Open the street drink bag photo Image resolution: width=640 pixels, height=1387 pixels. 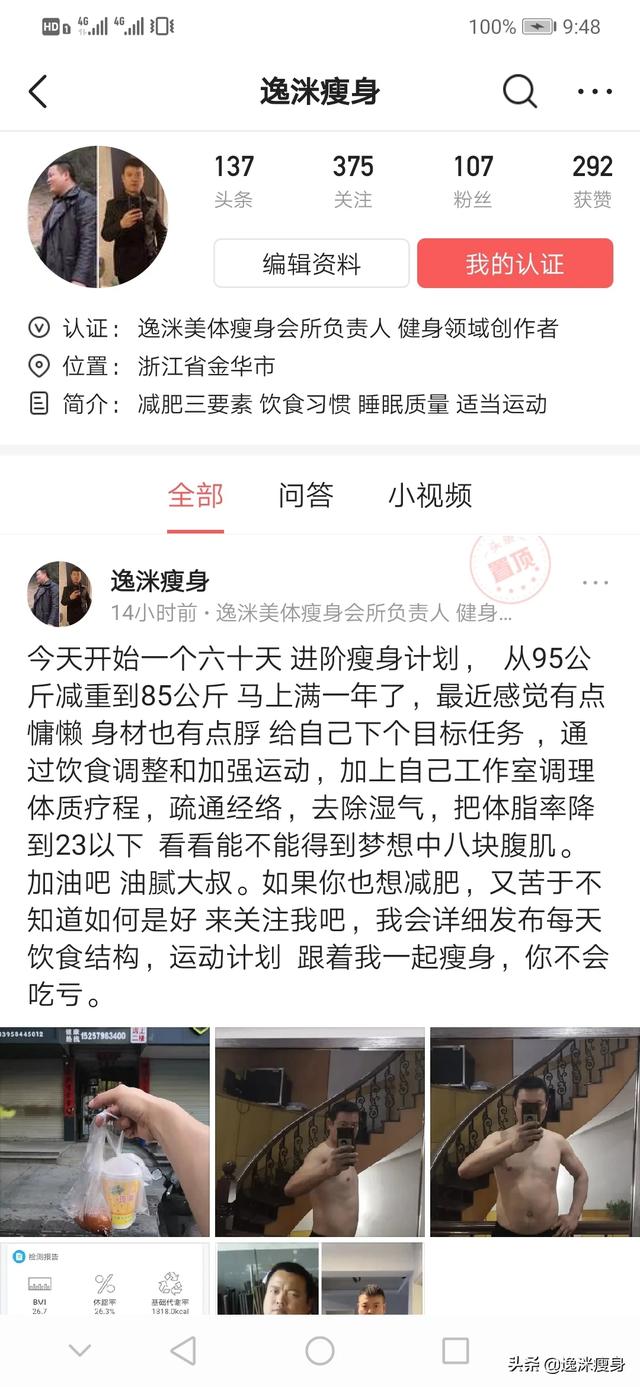[x=105, y=1132]
